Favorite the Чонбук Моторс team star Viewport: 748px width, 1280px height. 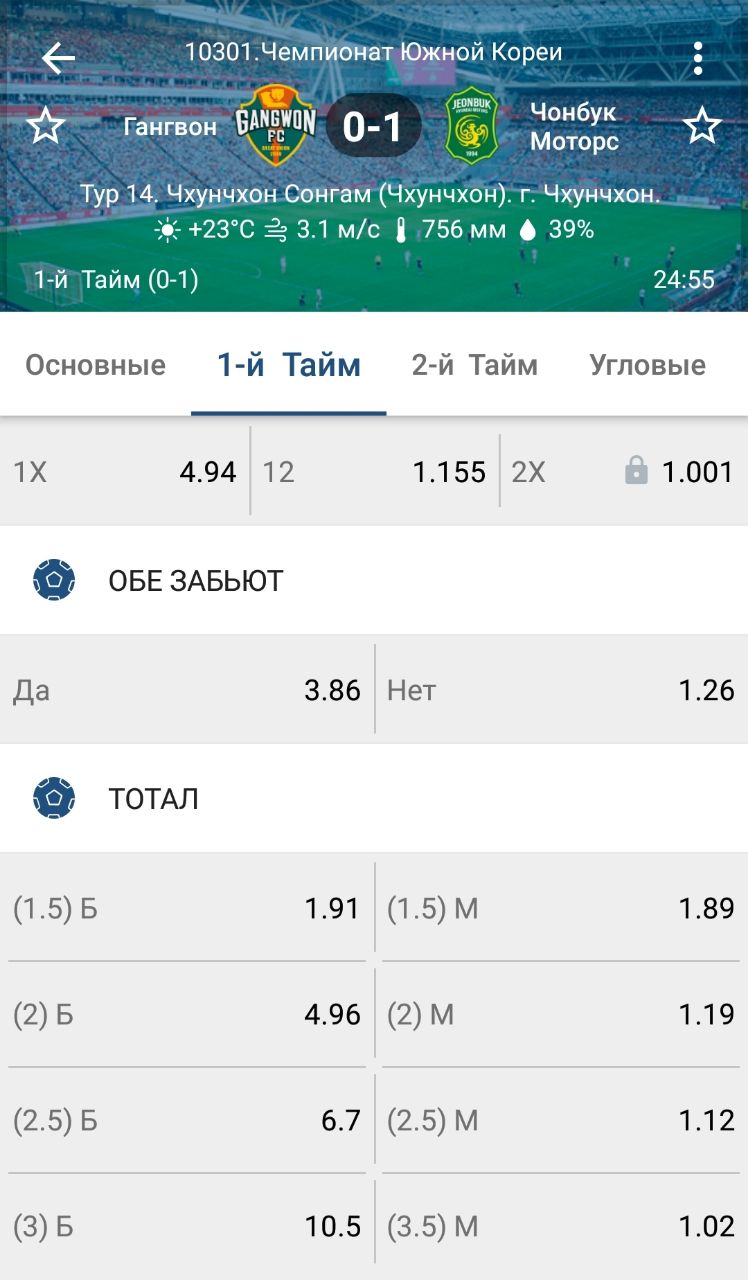pyautogui.click(x=702, y=127)
